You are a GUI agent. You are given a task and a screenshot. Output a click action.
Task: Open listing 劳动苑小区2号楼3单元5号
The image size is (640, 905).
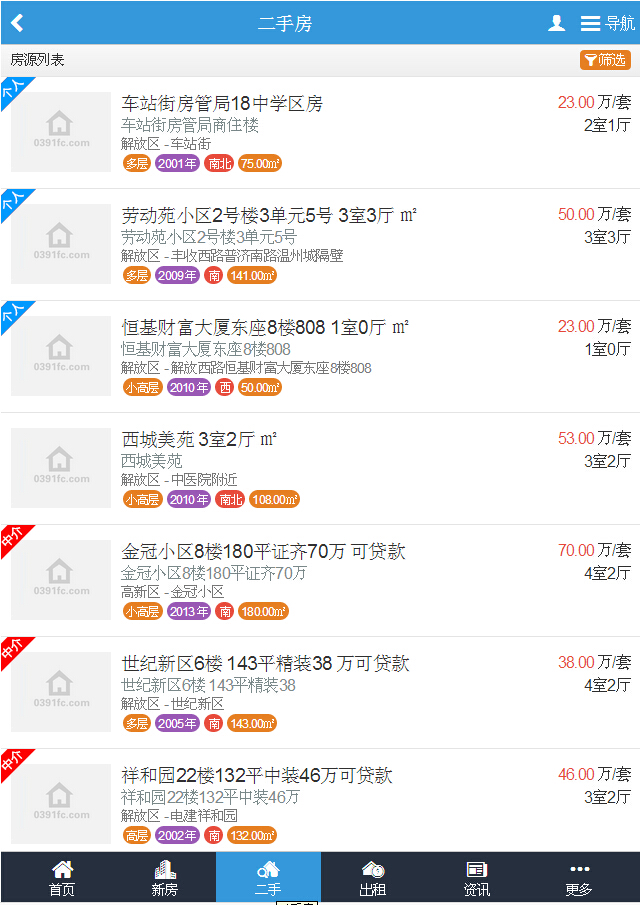pos(269,216)
